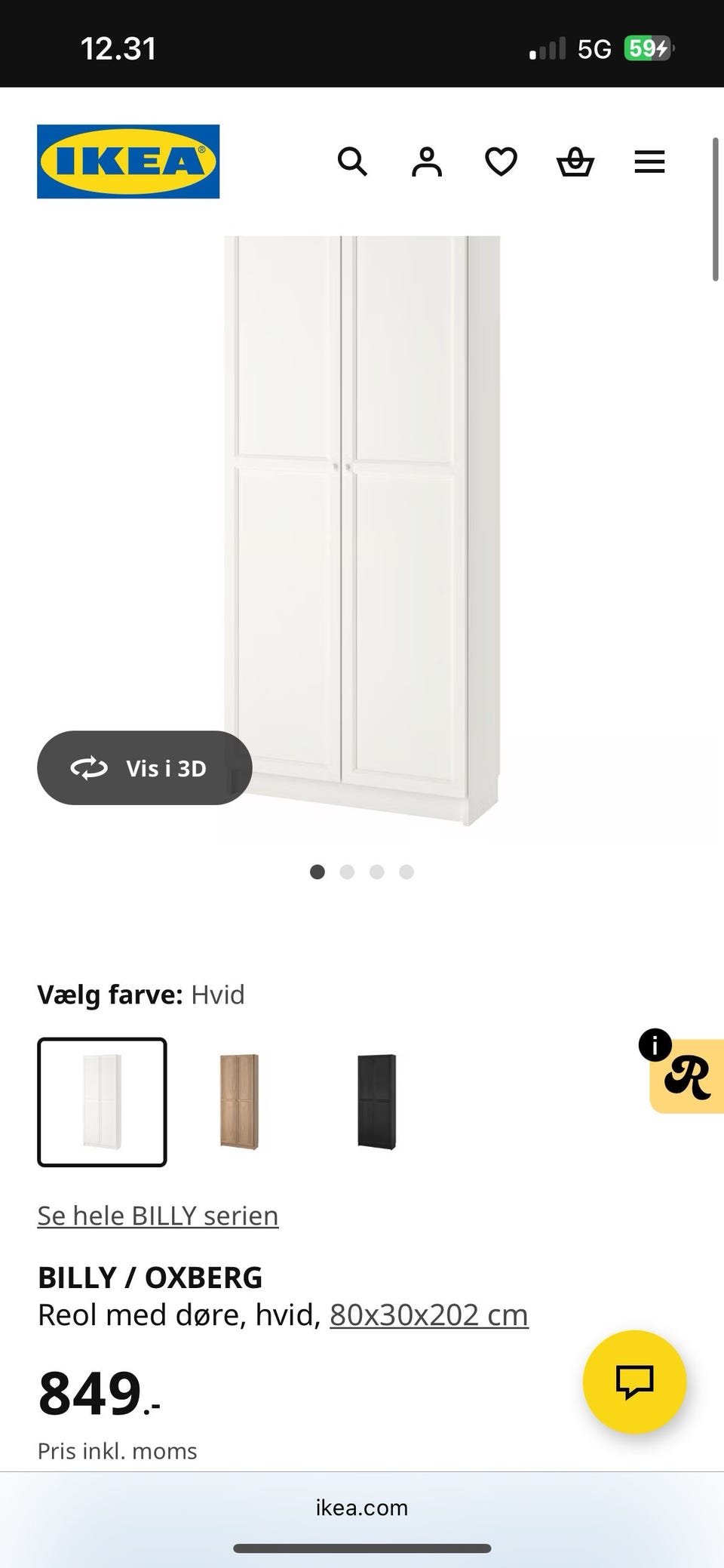Select the fourth carousel dot
724x1568 pixels.
click(407, 872)
